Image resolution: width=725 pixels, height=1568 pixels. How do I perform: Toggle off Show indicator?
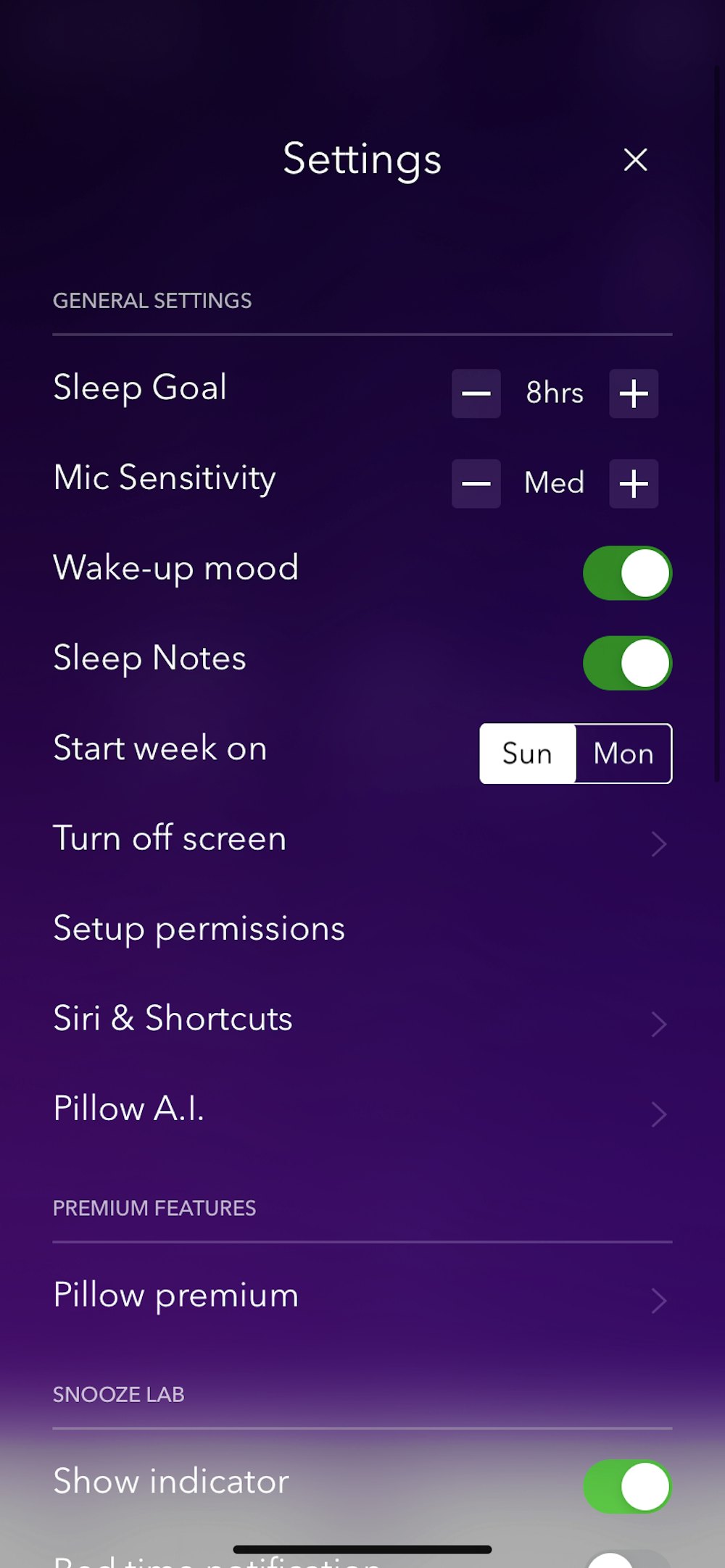(627, 1486)
